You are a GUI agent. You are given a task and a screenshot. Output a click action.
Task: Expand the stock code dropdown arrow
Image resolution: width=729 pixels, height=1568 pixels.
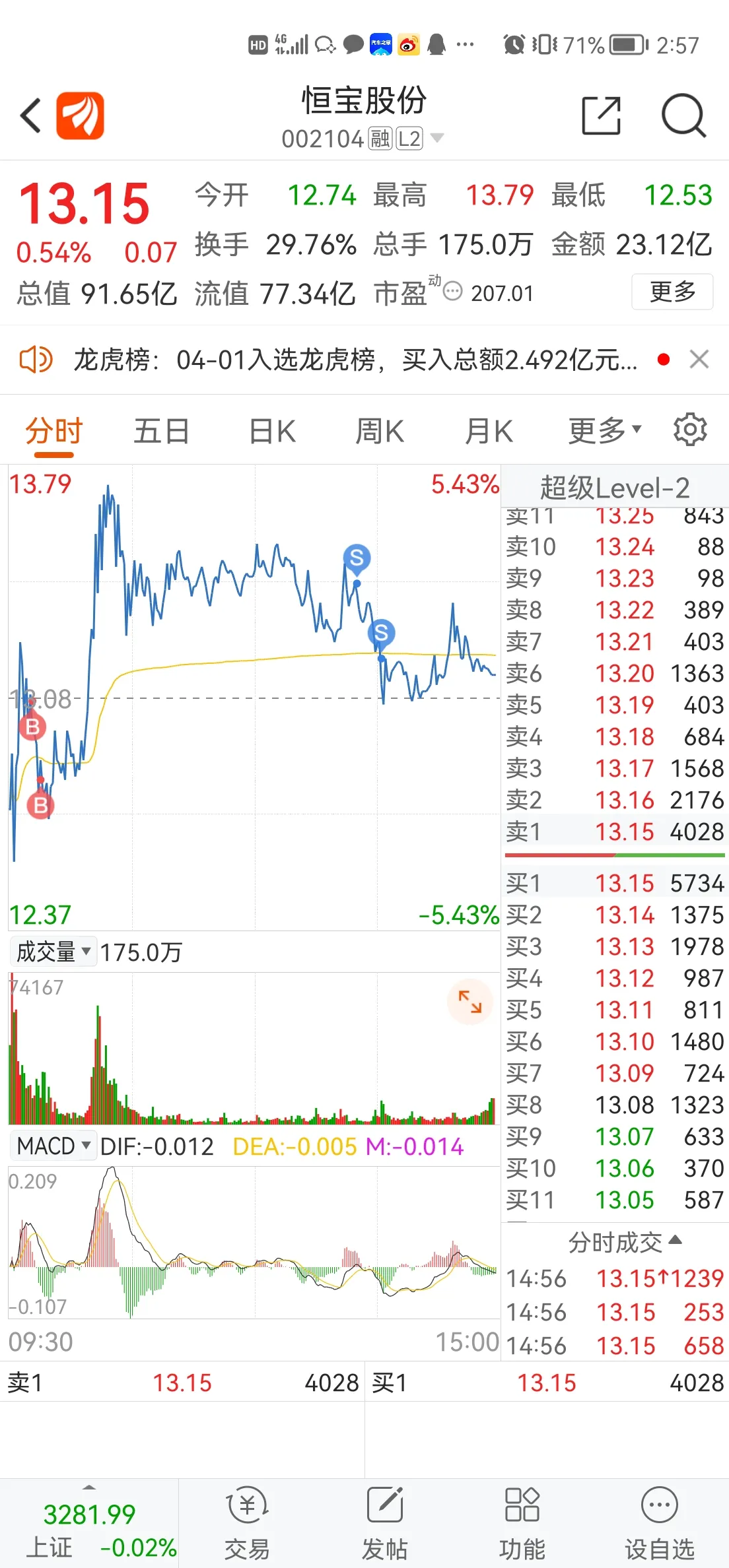(437, 139)
